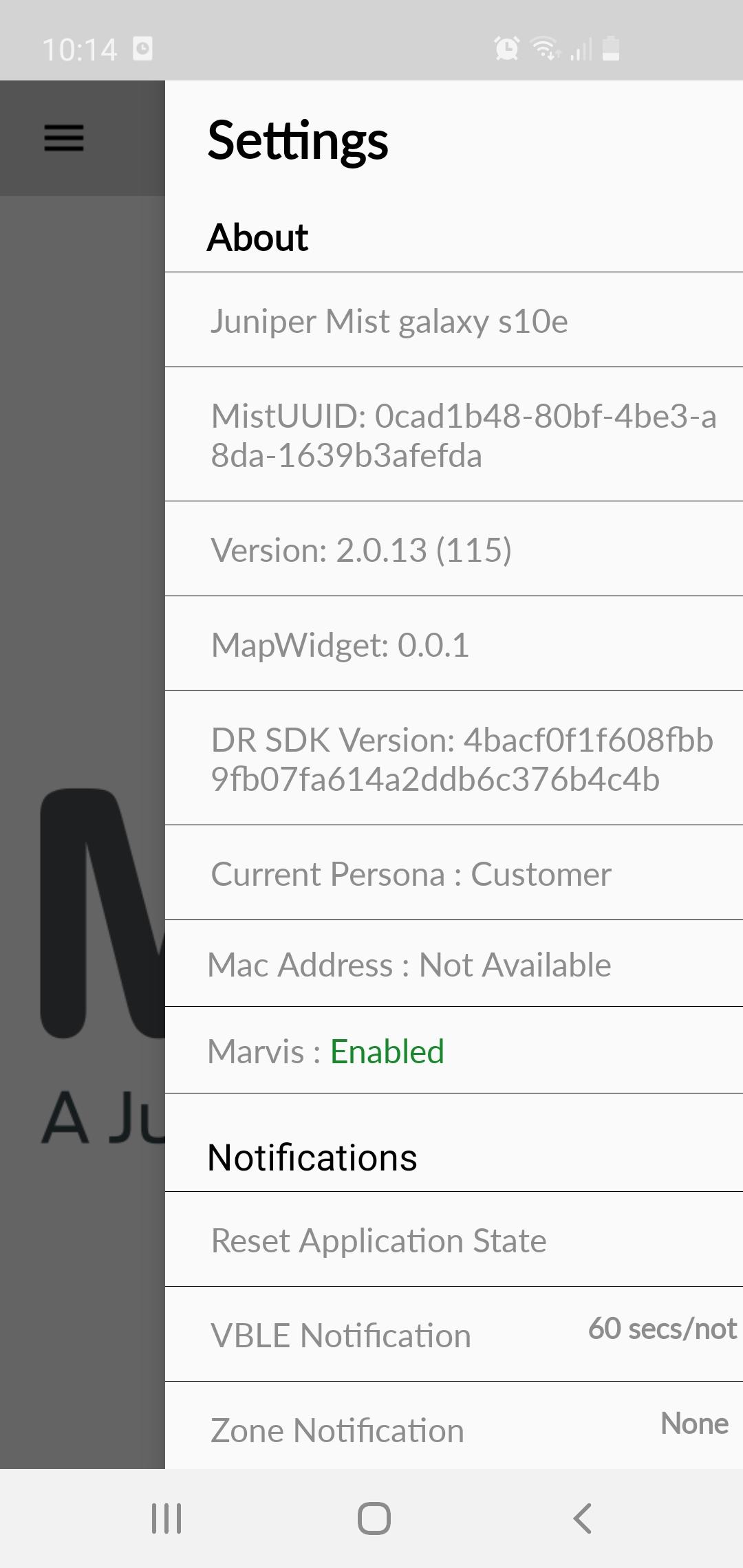Tap the system home button
Viewport: 743px width, 1568px height.
point(374,1518)
